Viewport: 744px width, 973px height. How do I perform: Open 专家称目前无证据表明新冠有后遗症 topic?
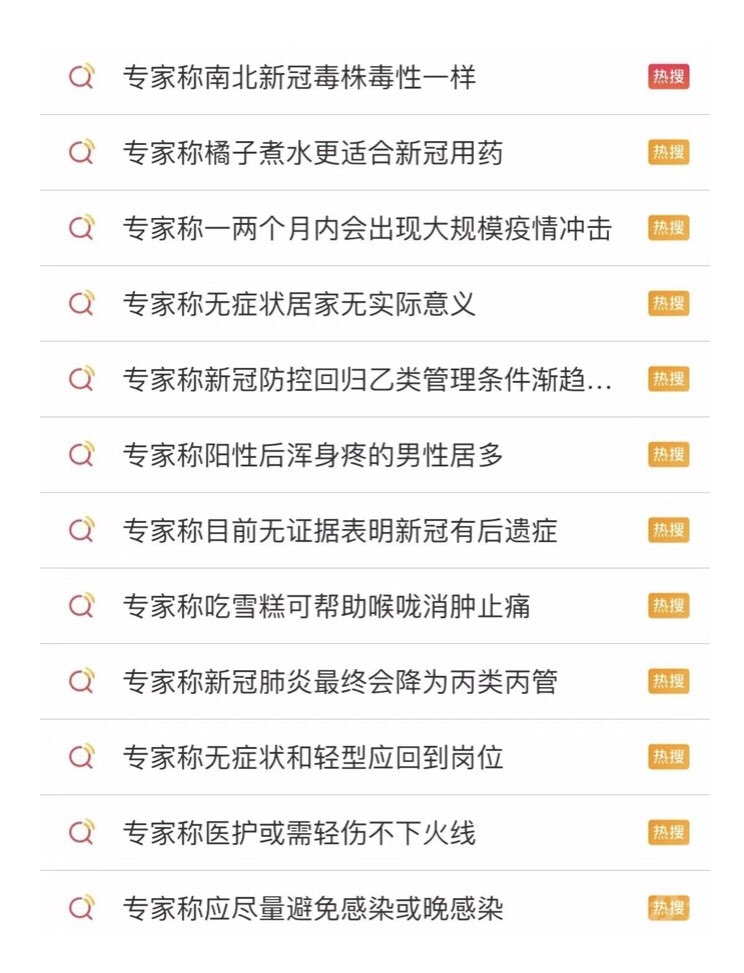[x=340, y=531]
